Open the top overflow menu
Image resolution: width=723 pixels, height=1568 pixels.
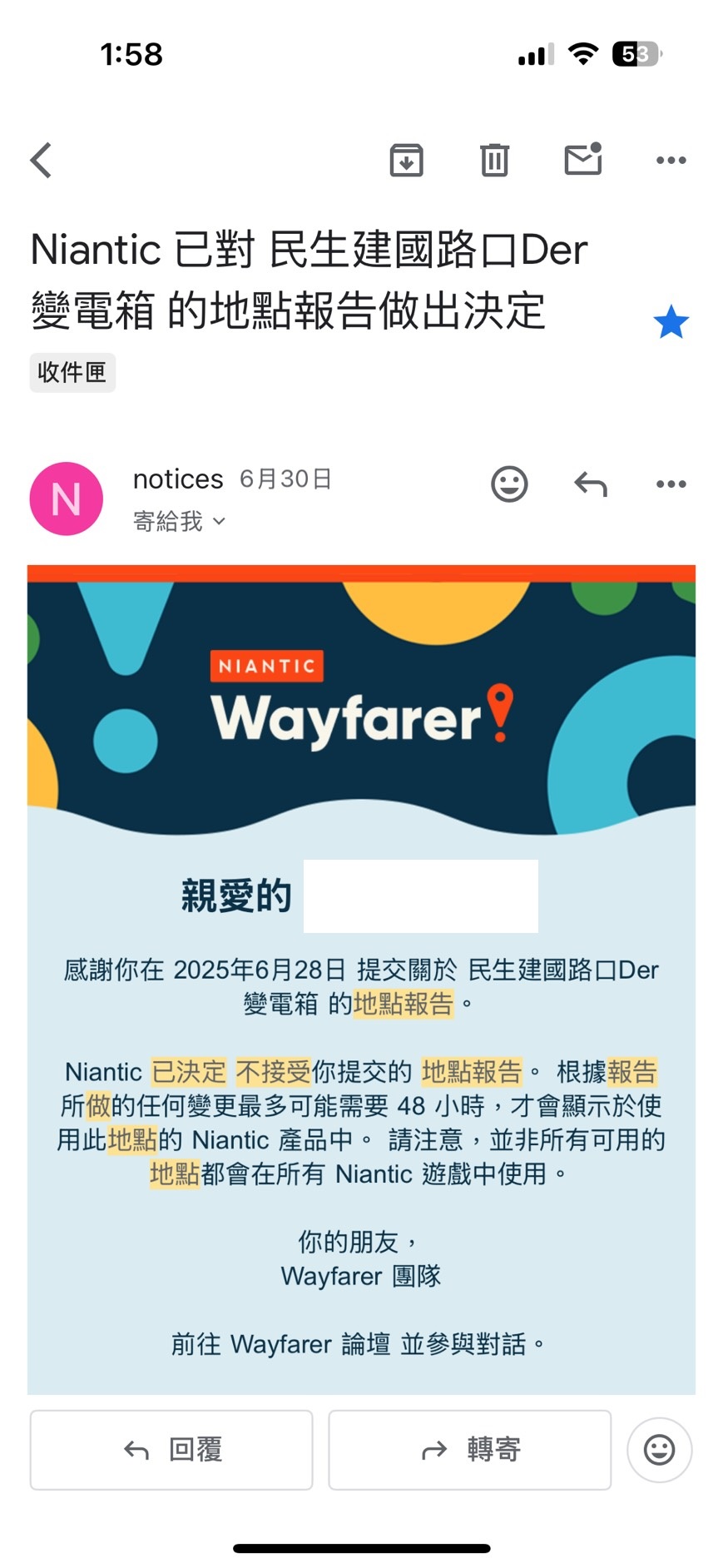(671, 160)
